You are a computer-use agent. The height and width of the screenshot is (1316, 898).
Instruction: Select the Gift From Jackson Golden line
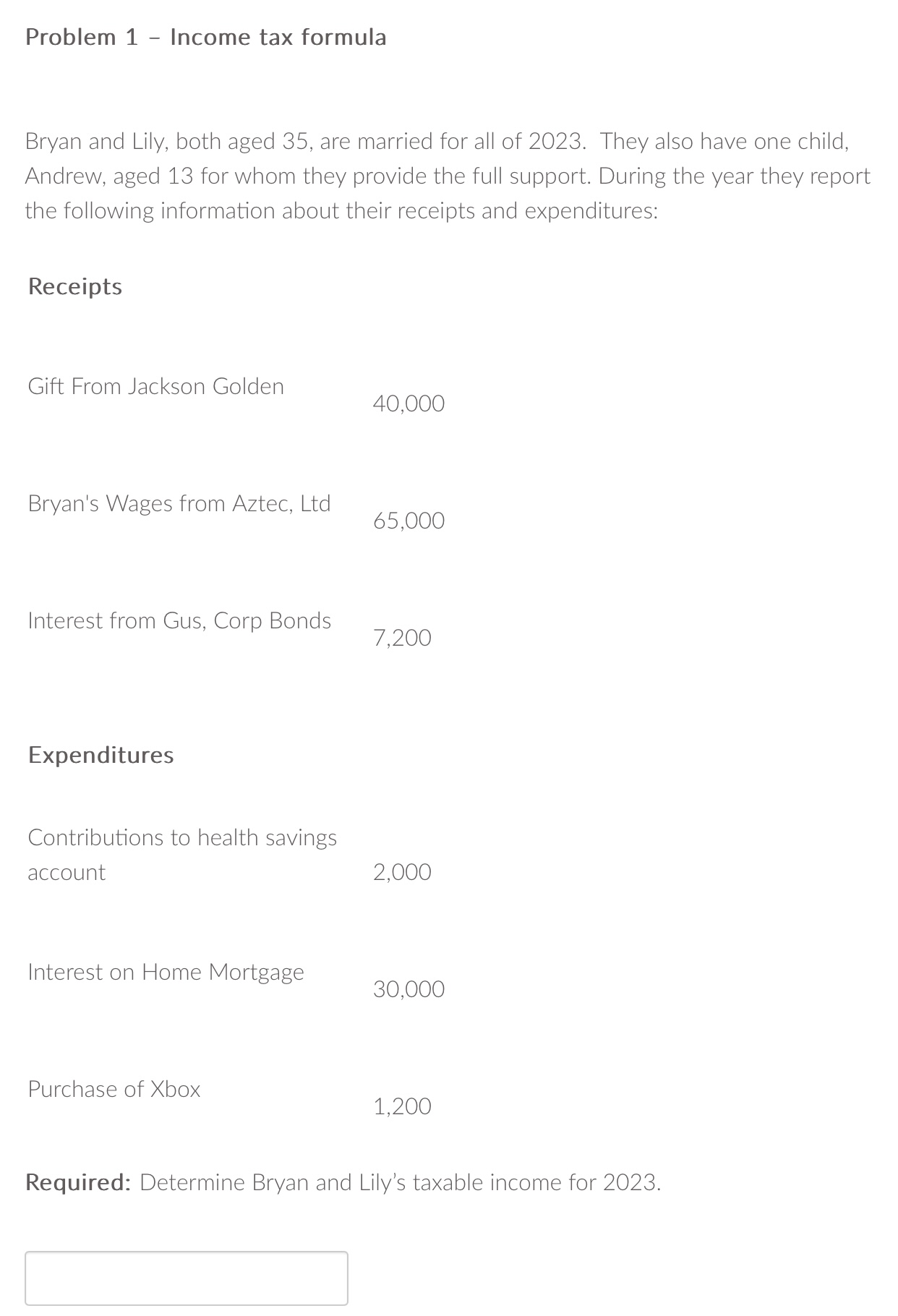click(155, 386)
